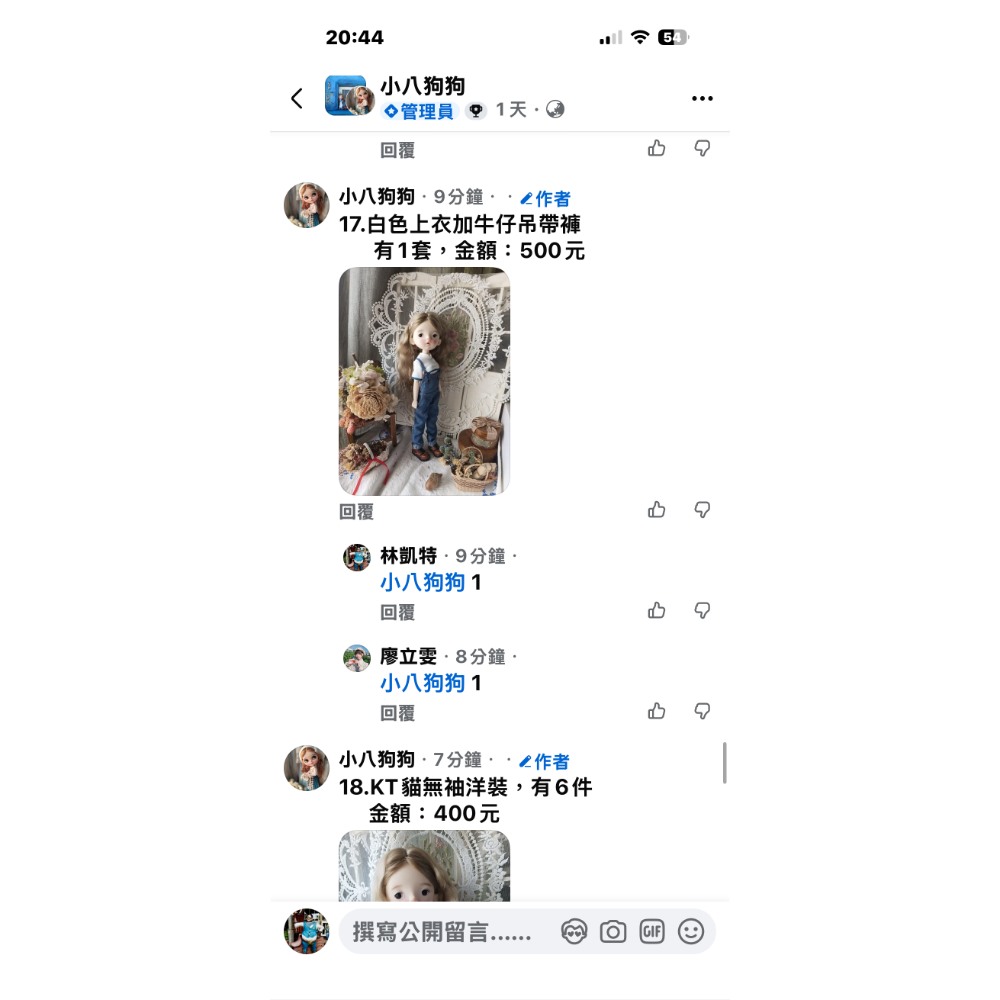Go back using the top arrow
Image resolution: width=1000 pixels, height=1000 pixels.
click(x=296, y=98)
